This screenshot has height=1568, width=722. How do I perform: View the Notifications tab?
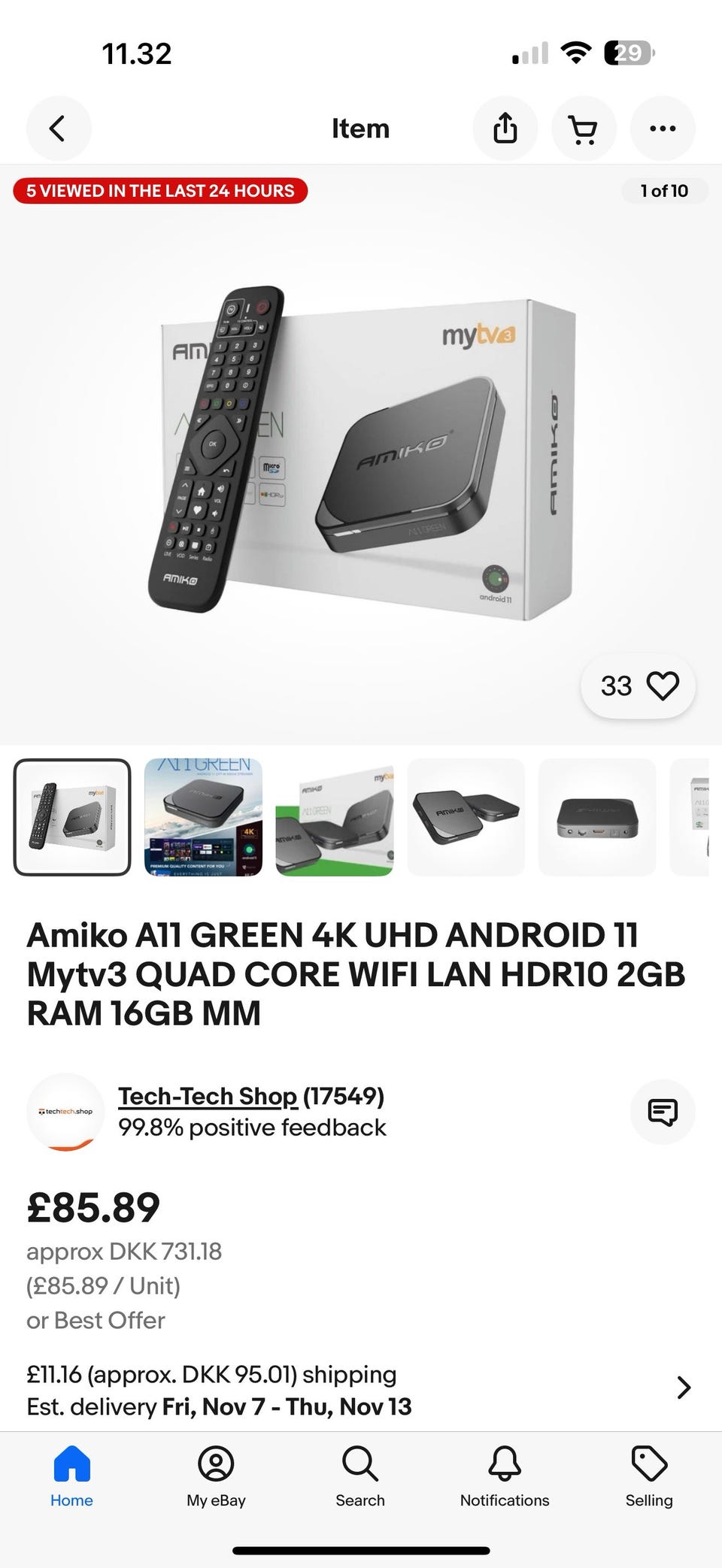(505, 1476)
